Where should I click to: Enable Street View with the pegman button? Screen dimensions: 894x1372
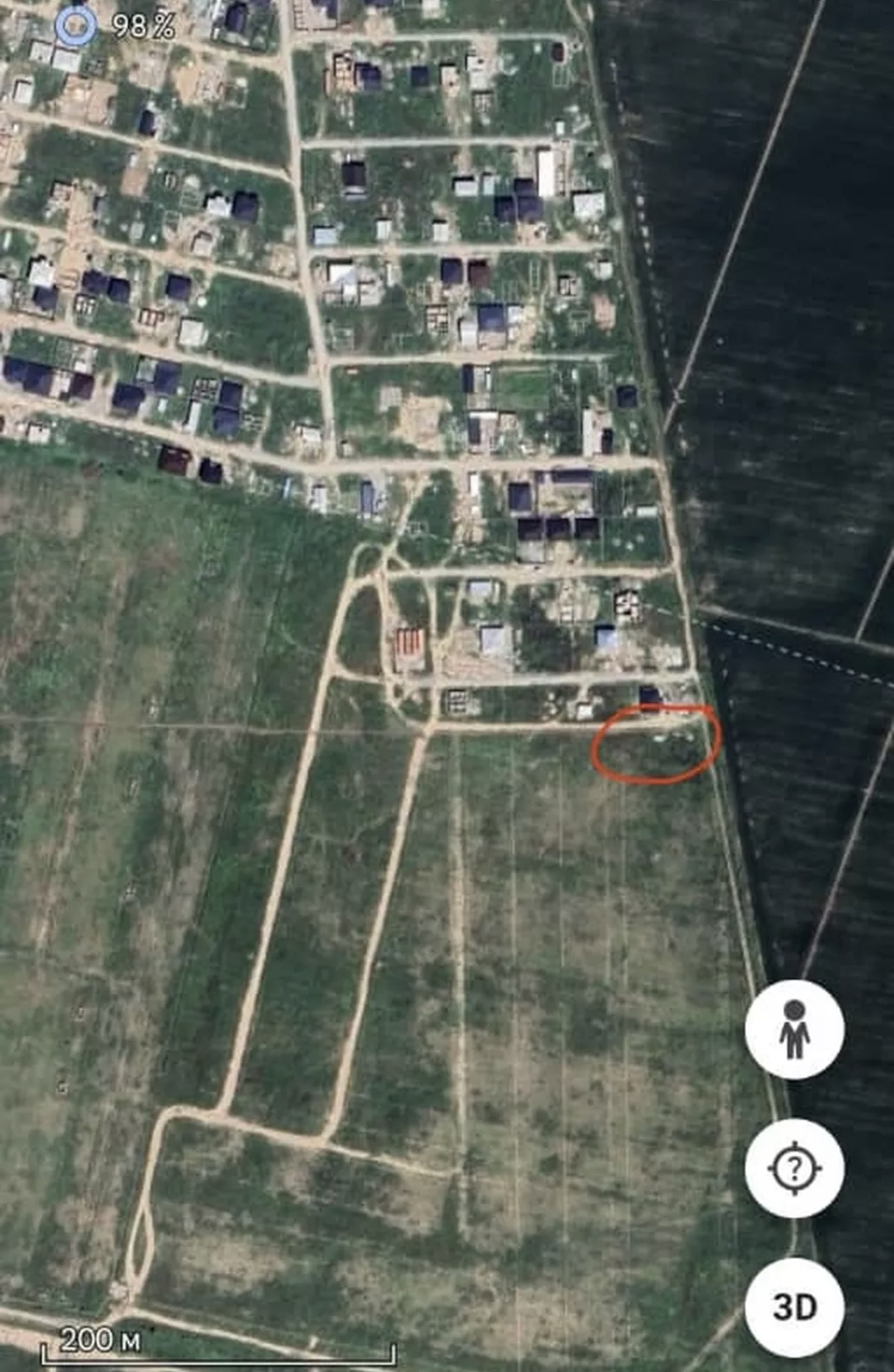click(795, 1029)
